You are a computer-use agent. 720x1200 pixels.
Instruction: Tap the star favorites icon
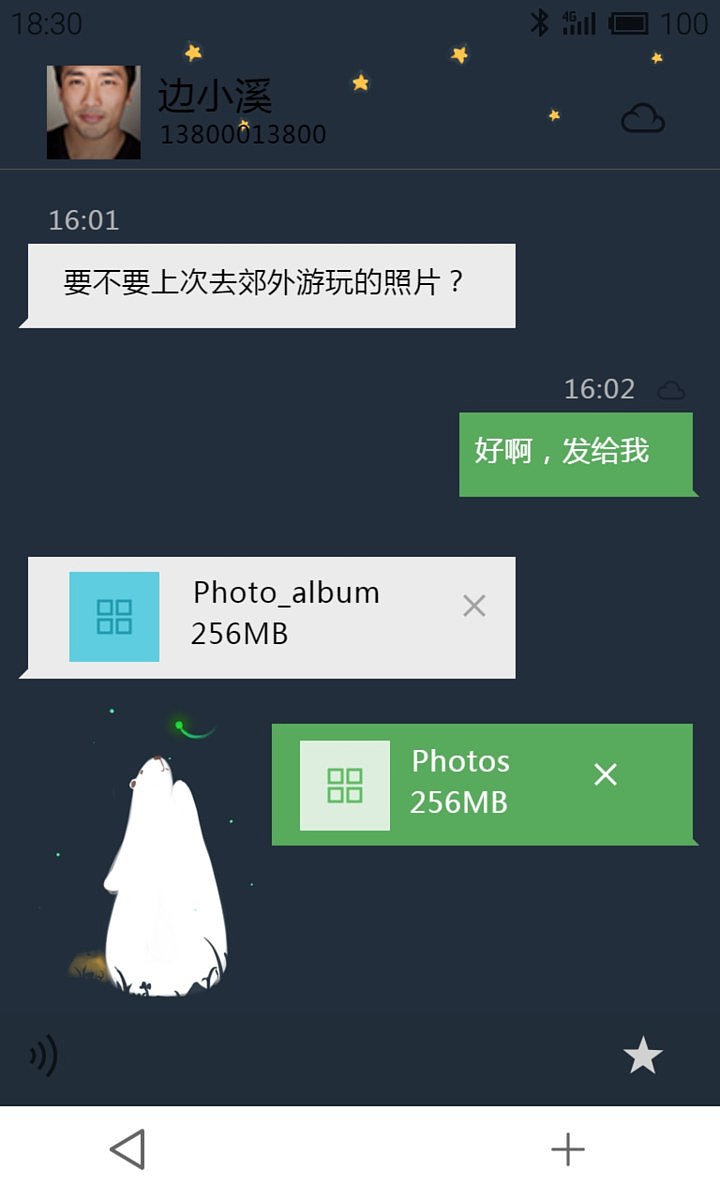point(642,1056)
